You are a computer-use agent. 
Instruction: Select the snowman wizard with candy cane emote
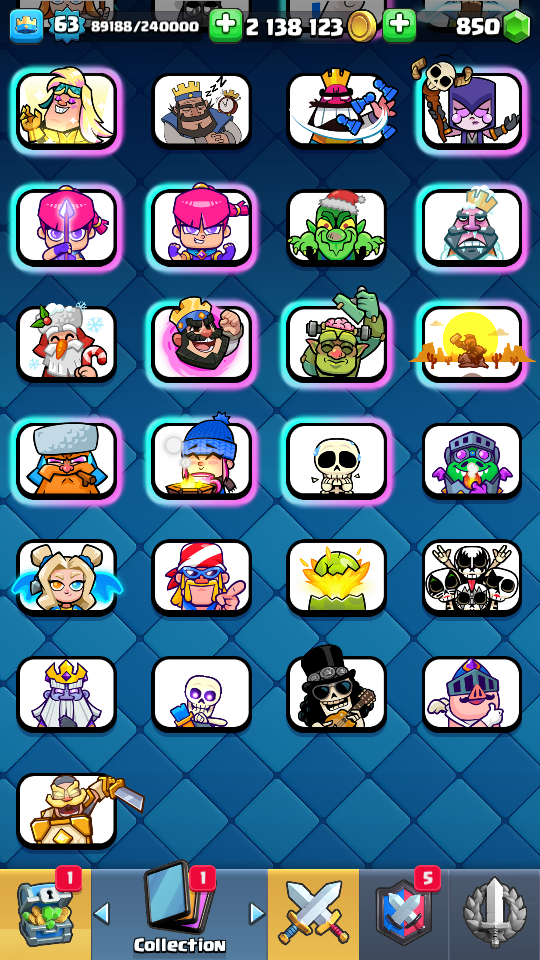(x=66, y=344)
